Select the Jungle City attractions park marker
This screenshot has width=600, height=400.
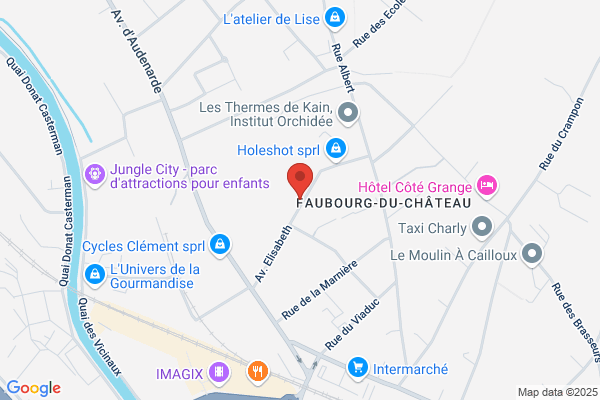(95, 175)
